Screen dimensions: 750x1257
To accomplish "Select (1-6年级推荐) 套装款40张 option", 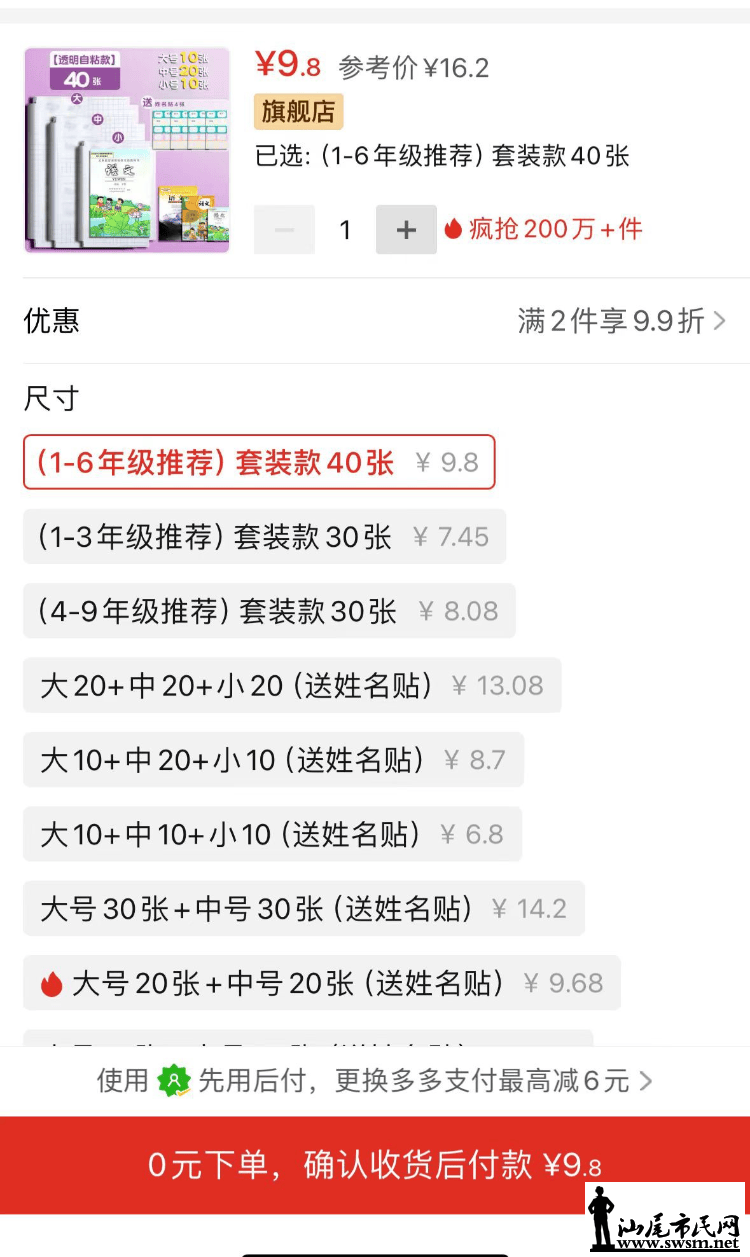I will tap(259, 462).
